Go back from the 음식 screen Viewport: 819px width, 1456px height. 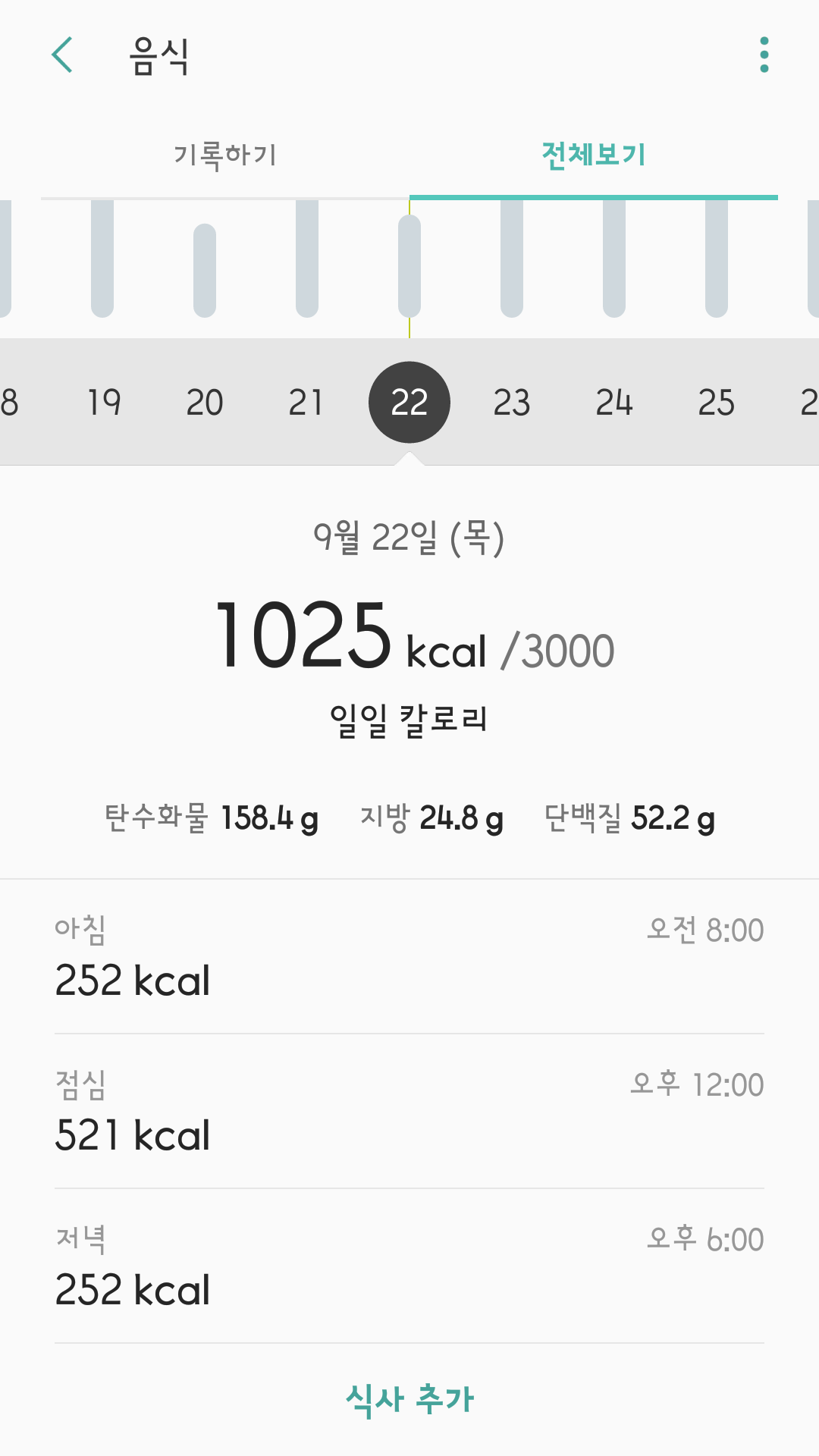point(63,55)
